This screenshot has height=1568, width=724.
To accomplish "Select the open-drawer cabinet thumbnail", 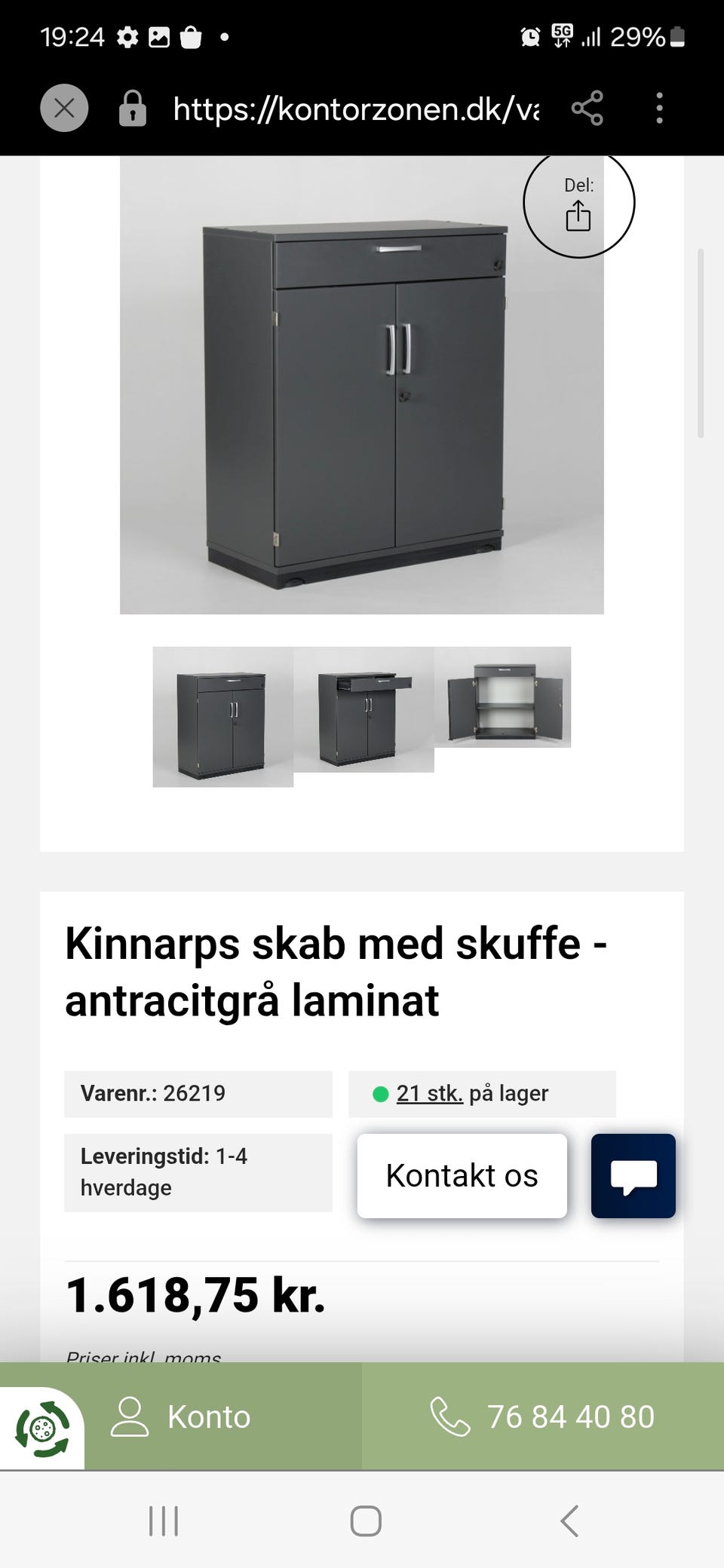I will click(x=364, y=715).
